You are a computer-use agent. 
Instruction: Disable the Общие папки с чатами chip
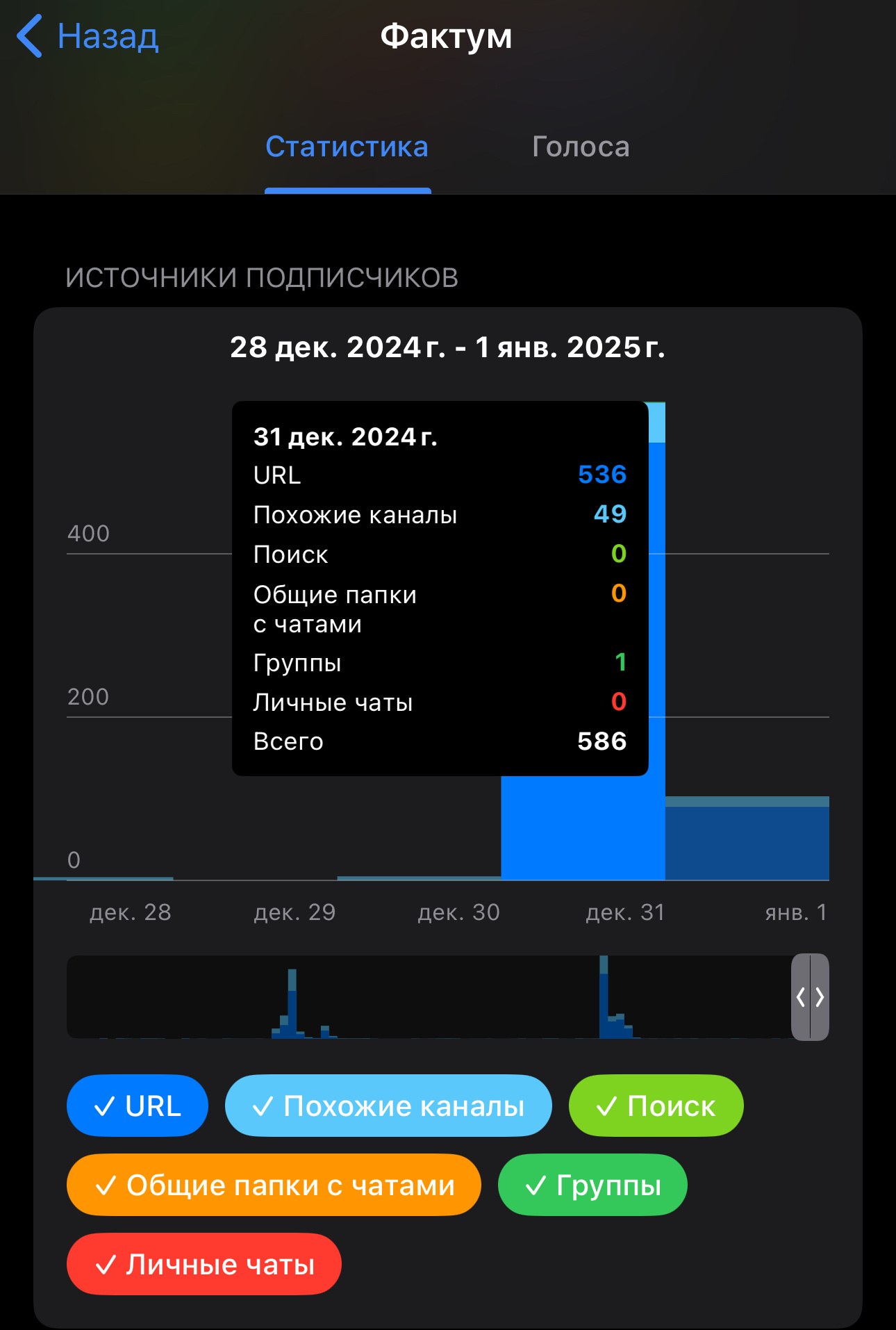pyautogui.click(x=274, y=1185)
